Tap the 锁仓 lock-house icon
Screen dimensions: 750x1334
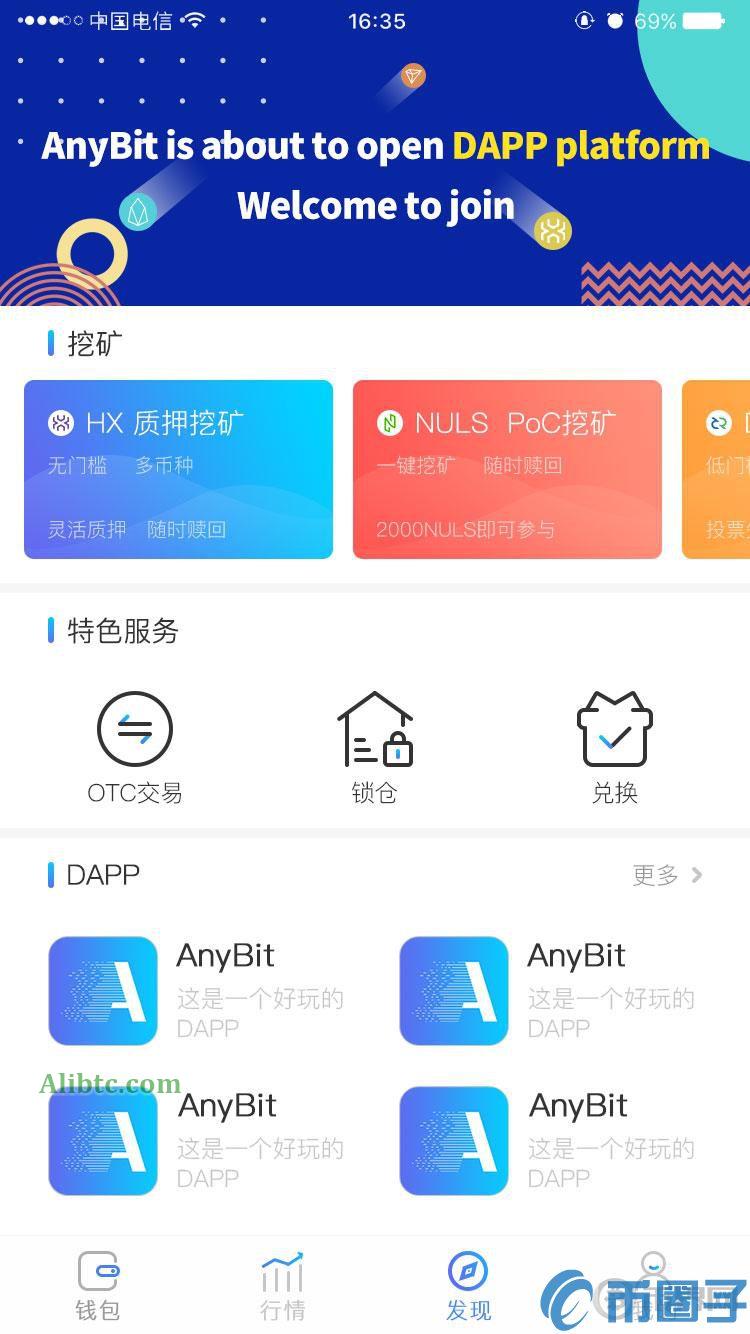tap(375, 729)
